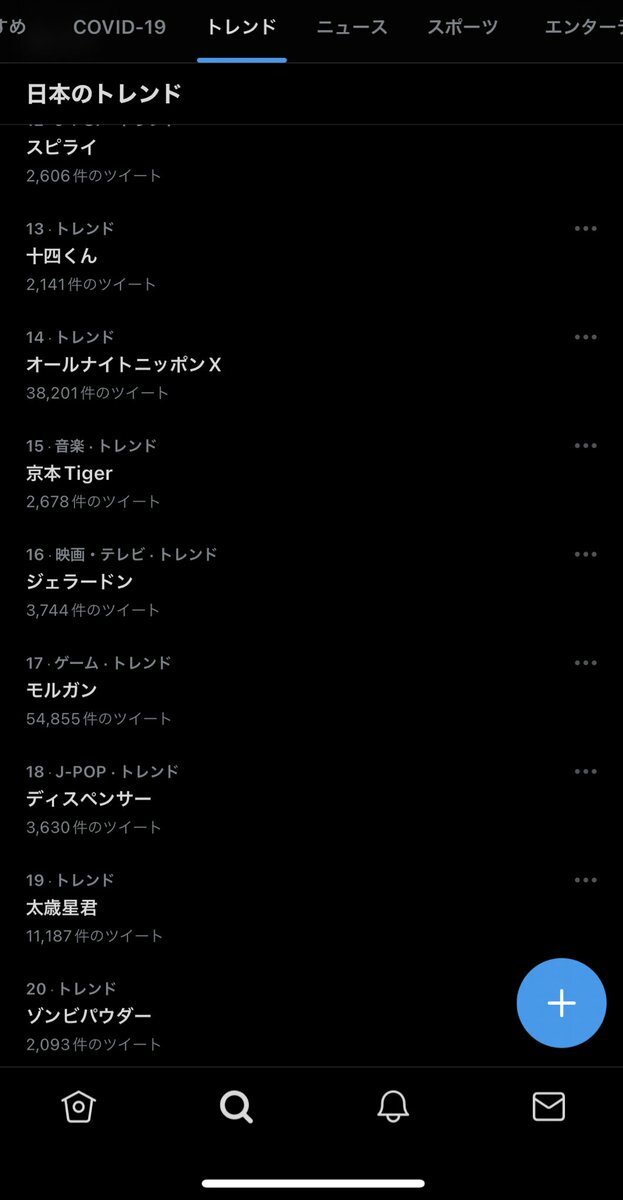The image size is (623, 1200).
Task: Open direct messages envelope
Action: point(548,1106)
